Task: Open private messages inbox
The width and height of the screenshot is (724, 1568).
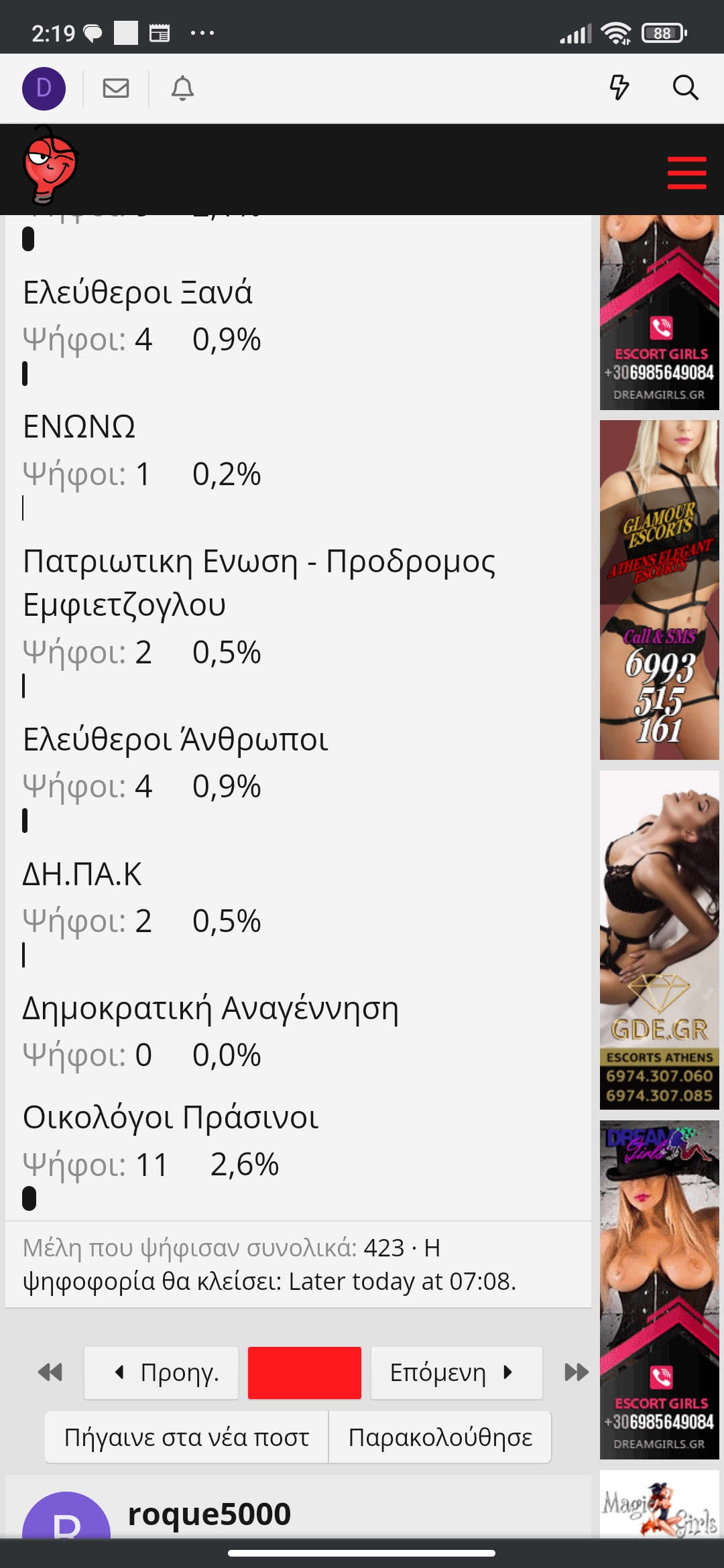Action: pyautogui.click(x=116, y=88)
